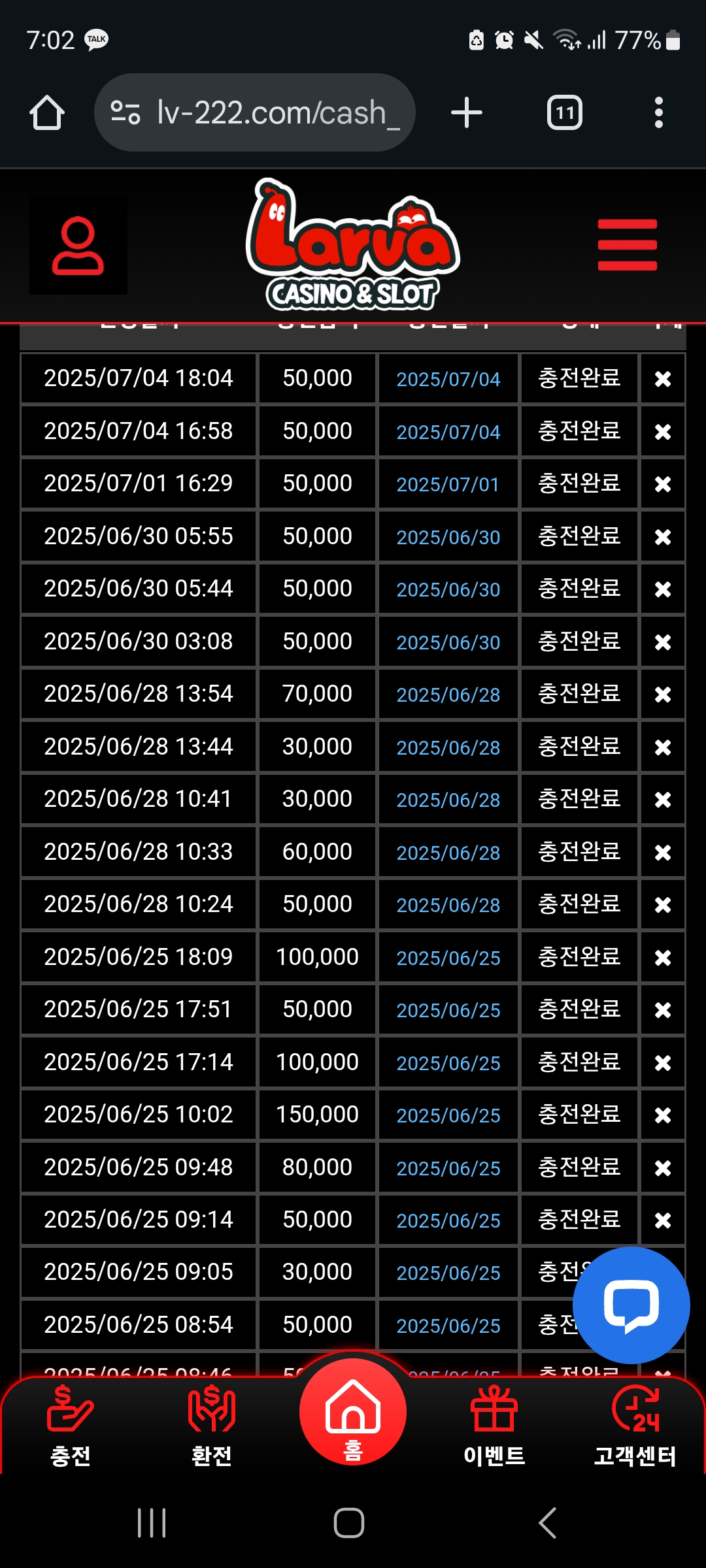
Task: Open the red hamburger menu
Action: [627, 245]
